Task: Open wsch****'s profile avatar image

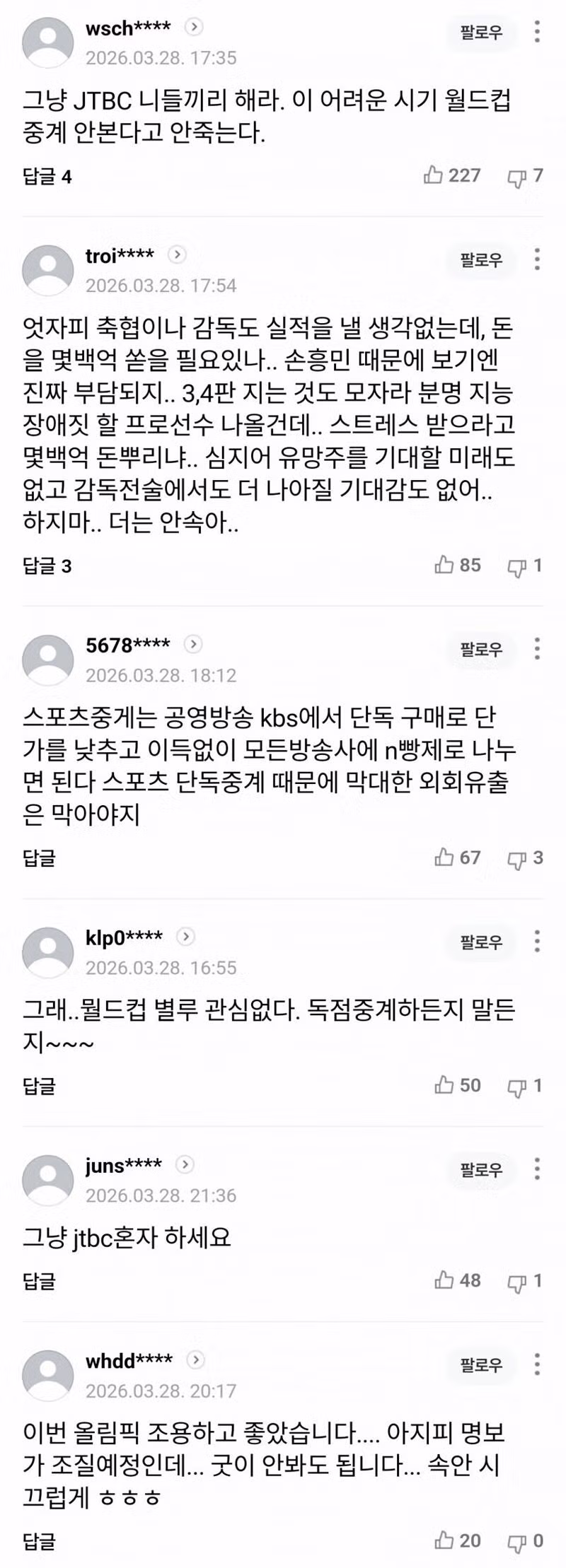Action: click(47, 41)
